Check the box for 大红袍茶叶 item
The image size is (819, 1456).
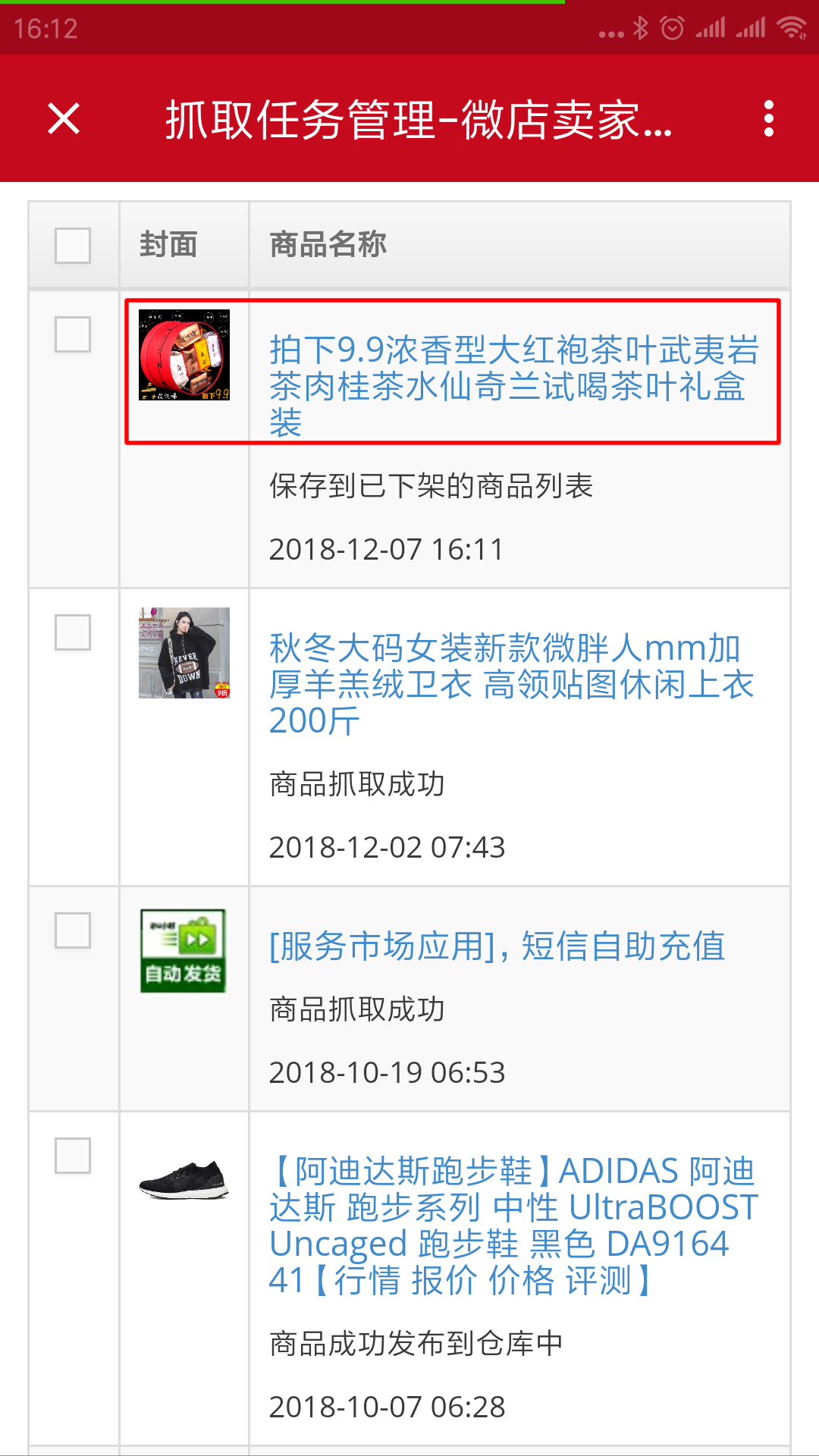click(x=73, y=334)
